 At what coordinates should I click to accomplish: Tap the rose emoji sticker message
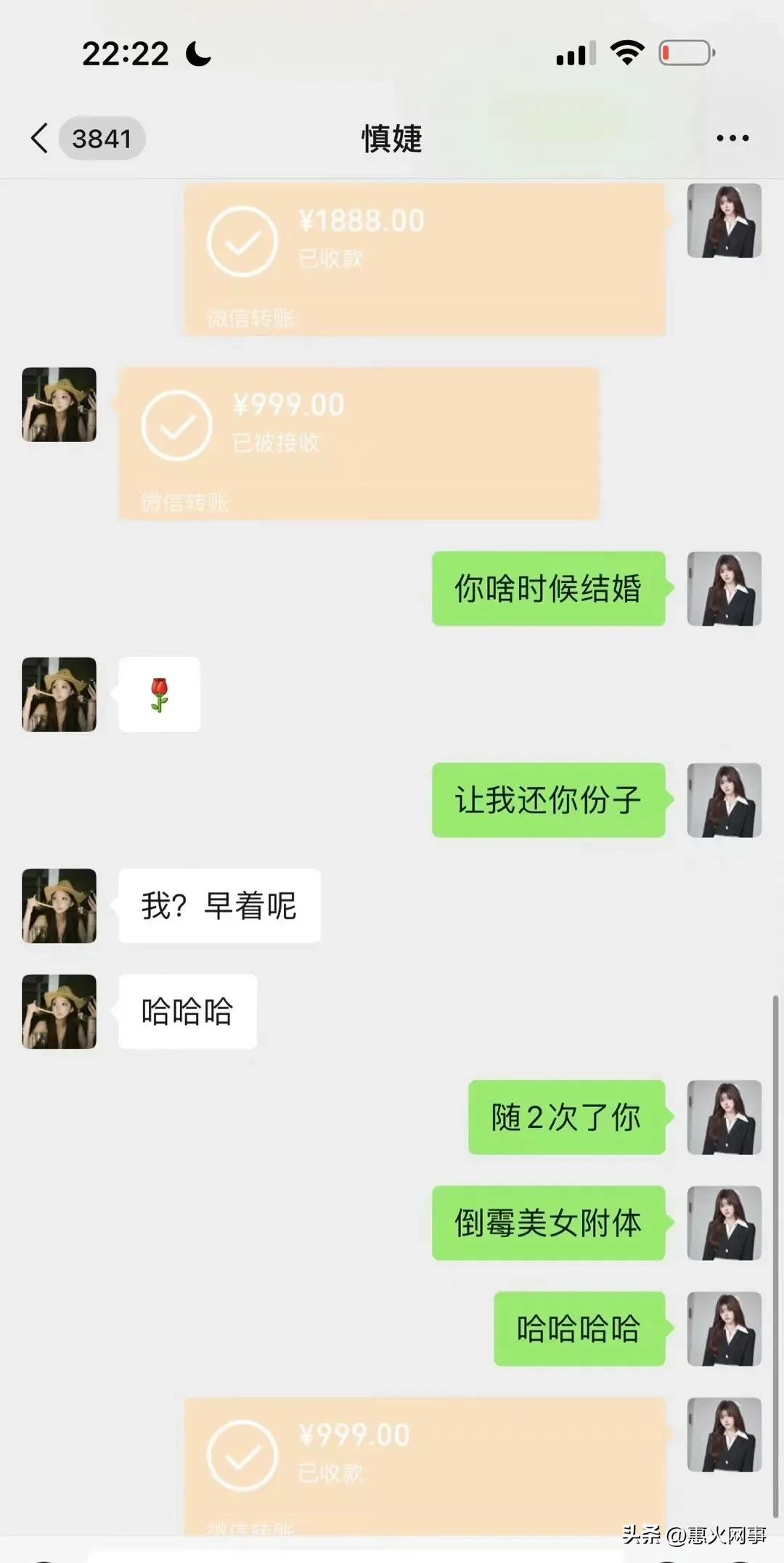point(160,694)
